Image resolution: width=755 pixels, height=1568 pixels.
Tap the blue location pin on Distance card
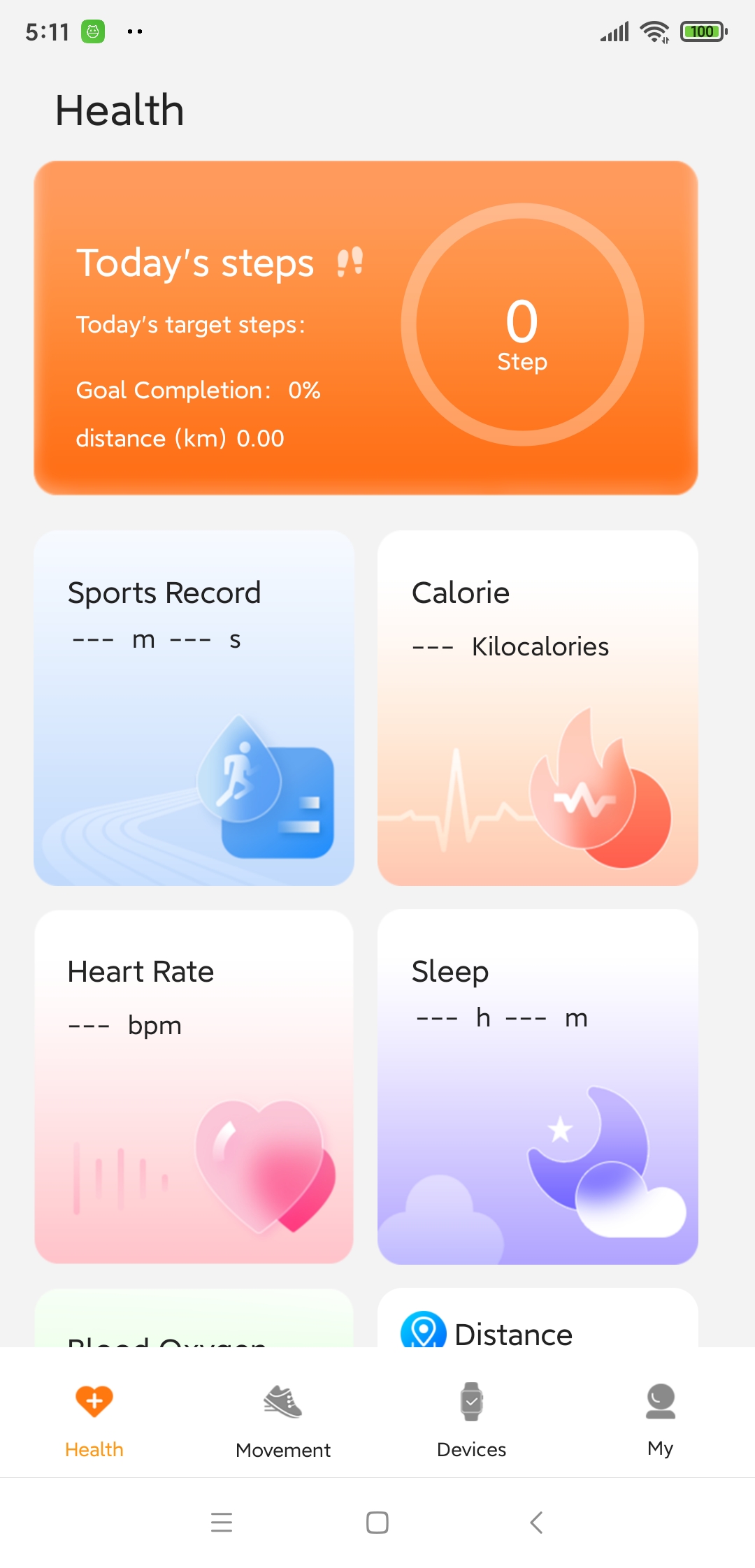click(424, 1331)
